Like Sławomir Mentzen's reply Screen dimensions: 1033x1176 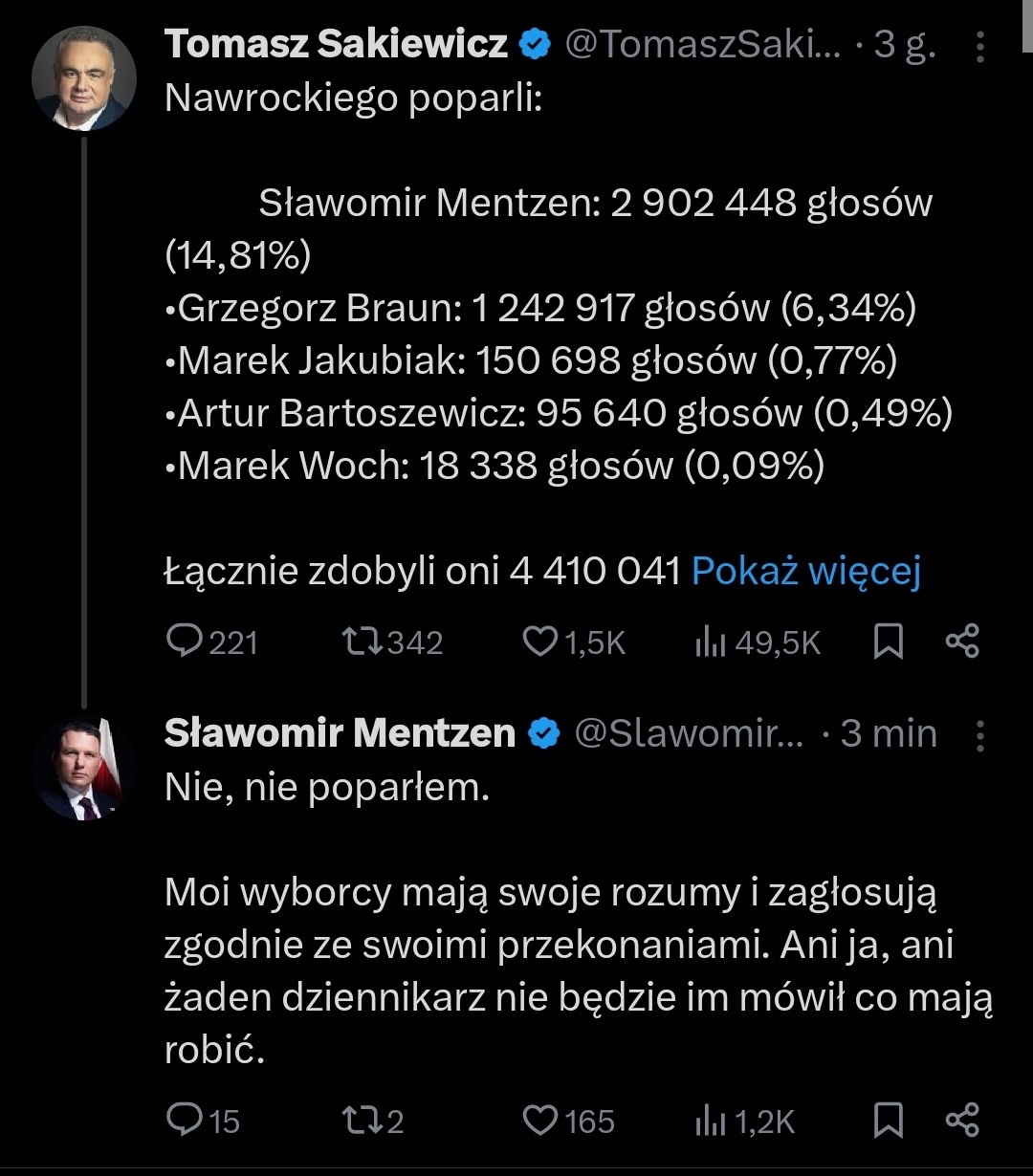click(541, 1120)
